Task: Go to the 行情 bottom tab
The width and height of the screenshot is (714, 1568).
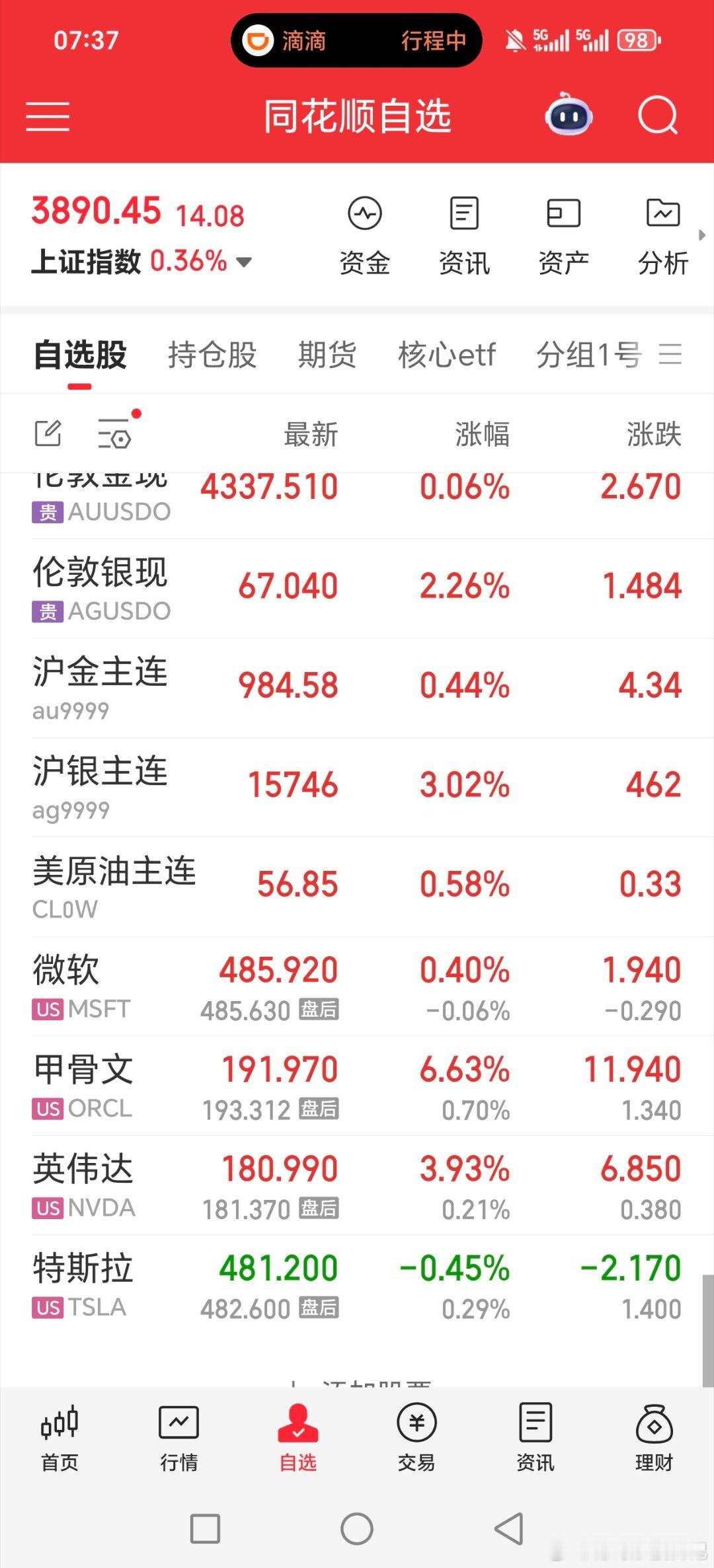Action: point(178,1438)
